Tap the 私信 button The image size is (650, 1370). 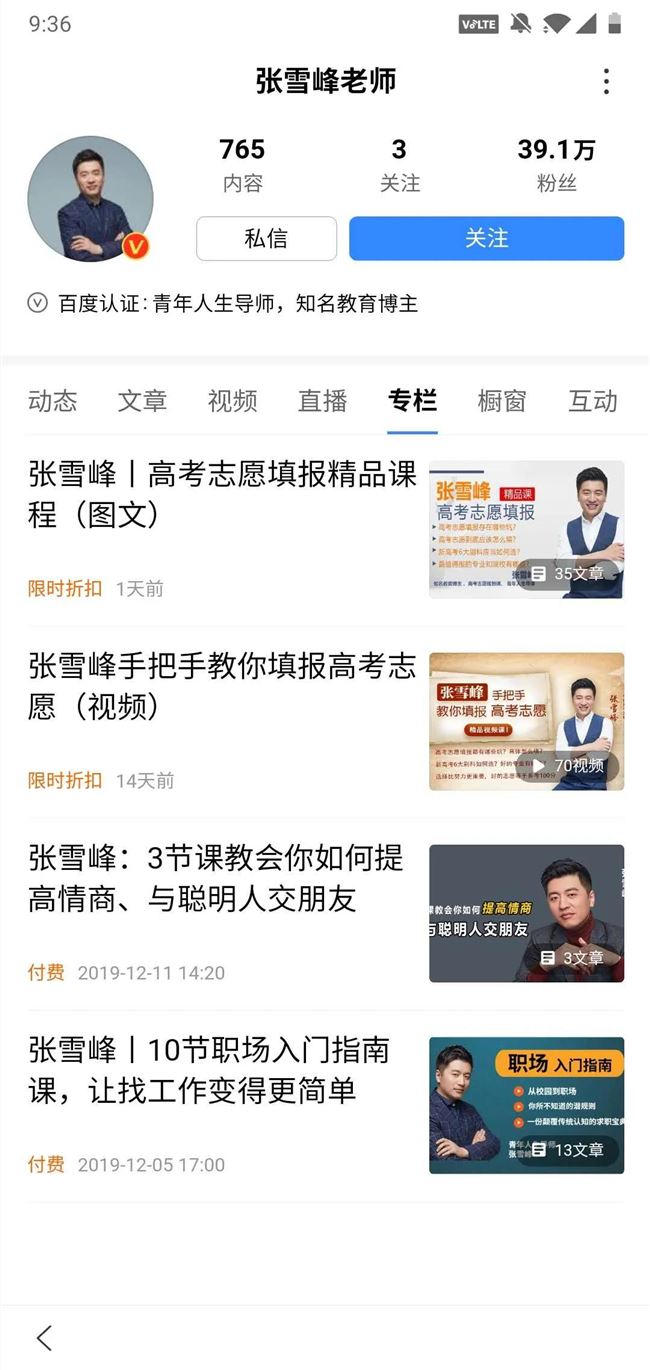(x=266, y=239)
